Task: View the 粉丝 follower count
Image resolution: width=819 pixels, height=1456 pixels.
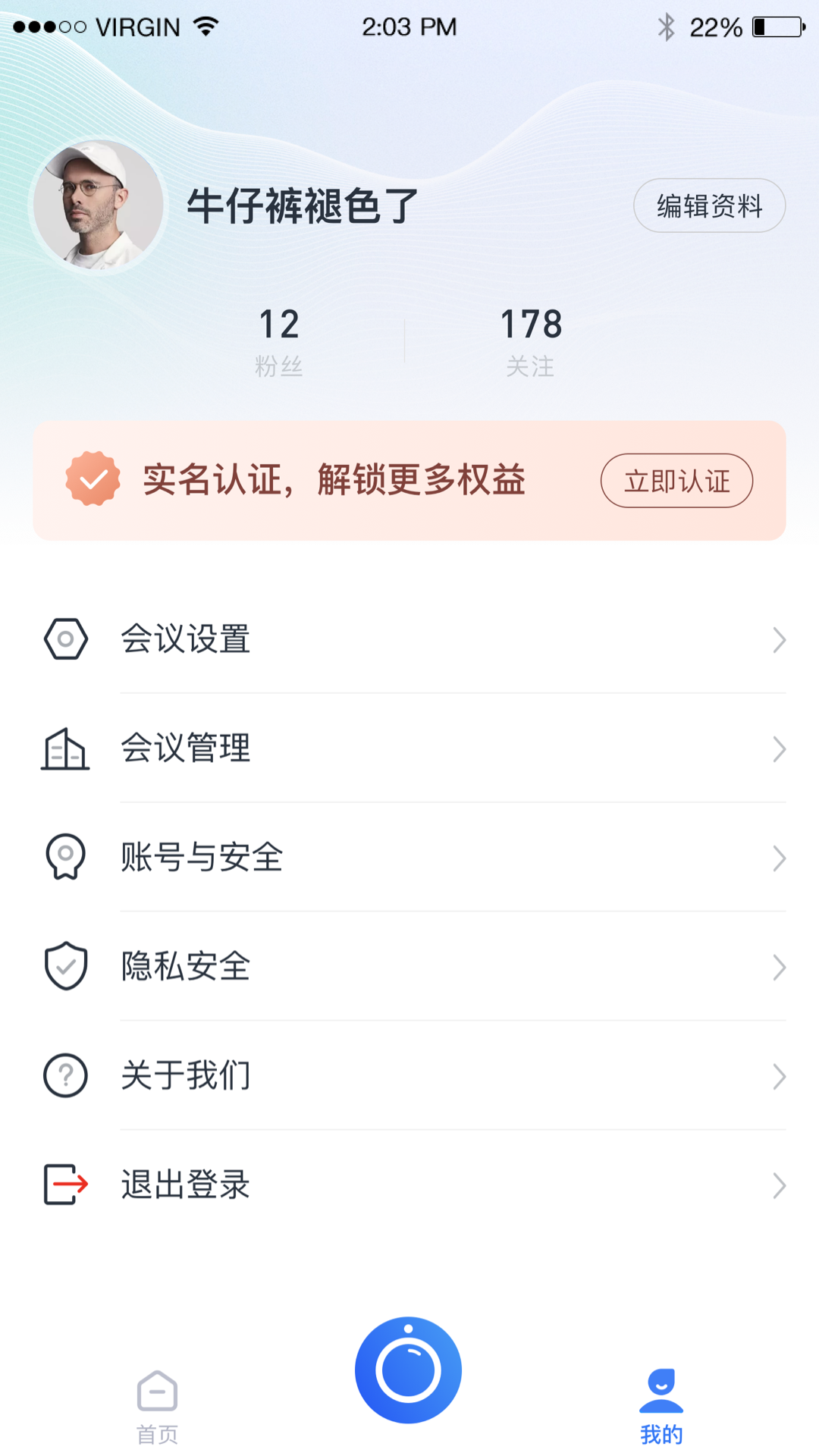Action: 279,339
